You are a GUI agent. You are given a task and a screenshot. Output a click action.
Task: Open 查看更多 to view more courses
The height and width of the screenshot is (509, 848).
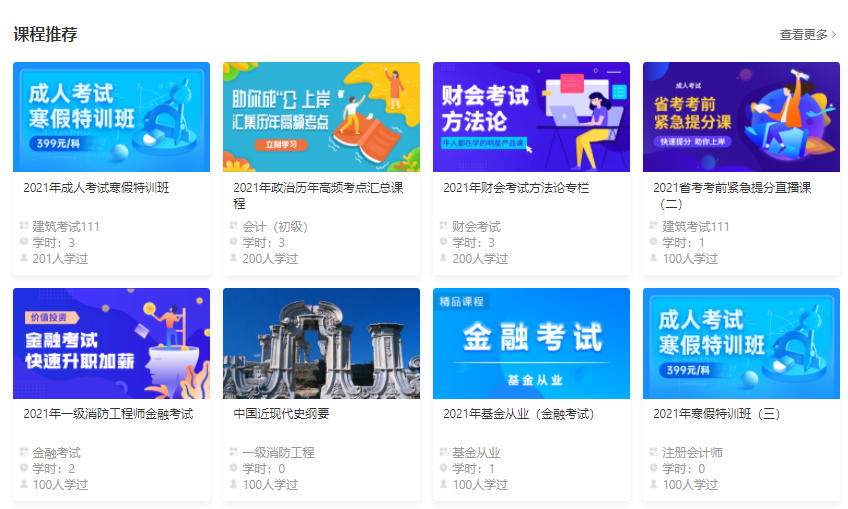pos(807,35)
